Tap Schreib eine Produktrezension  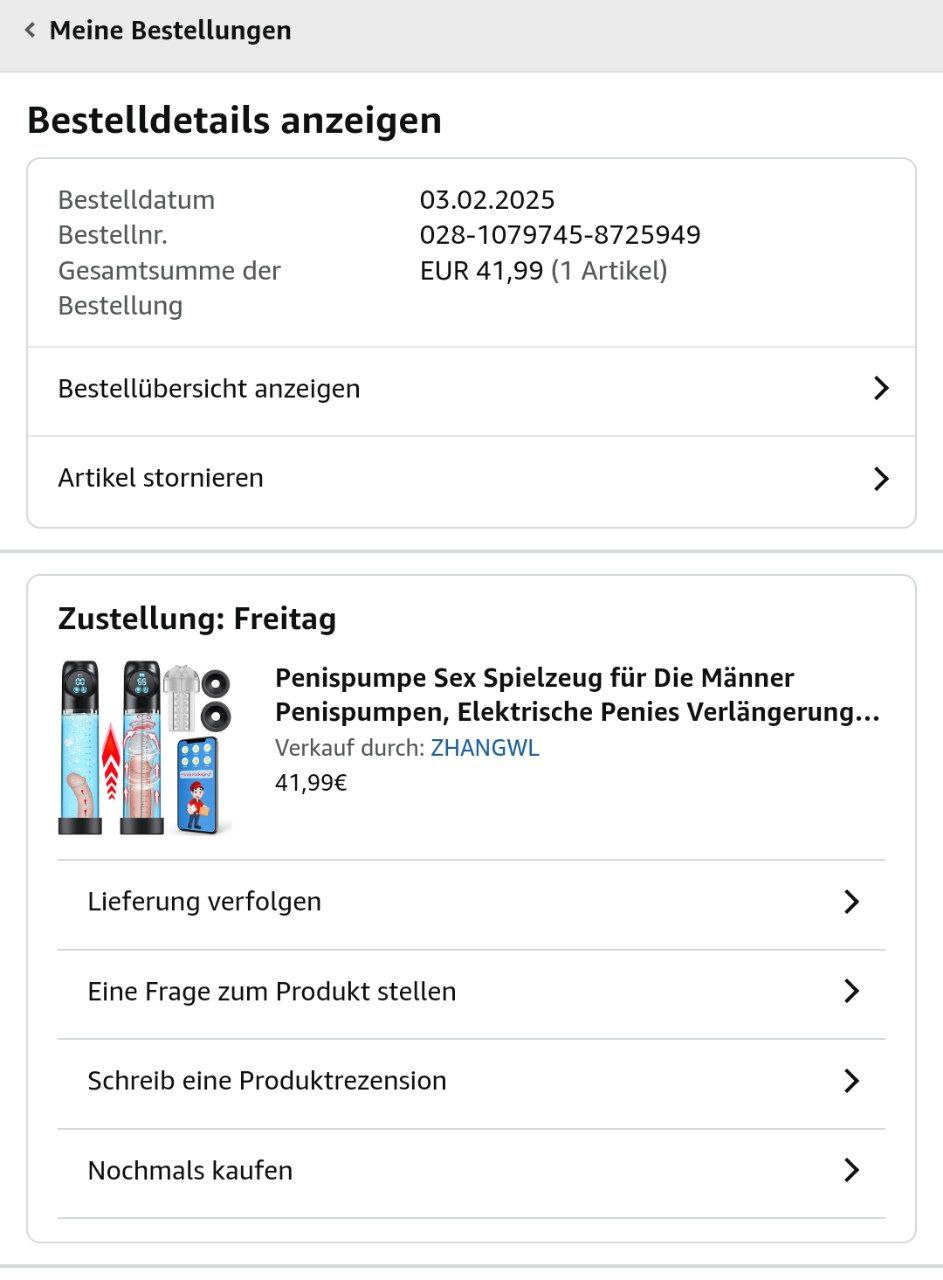click(471, 1082)
